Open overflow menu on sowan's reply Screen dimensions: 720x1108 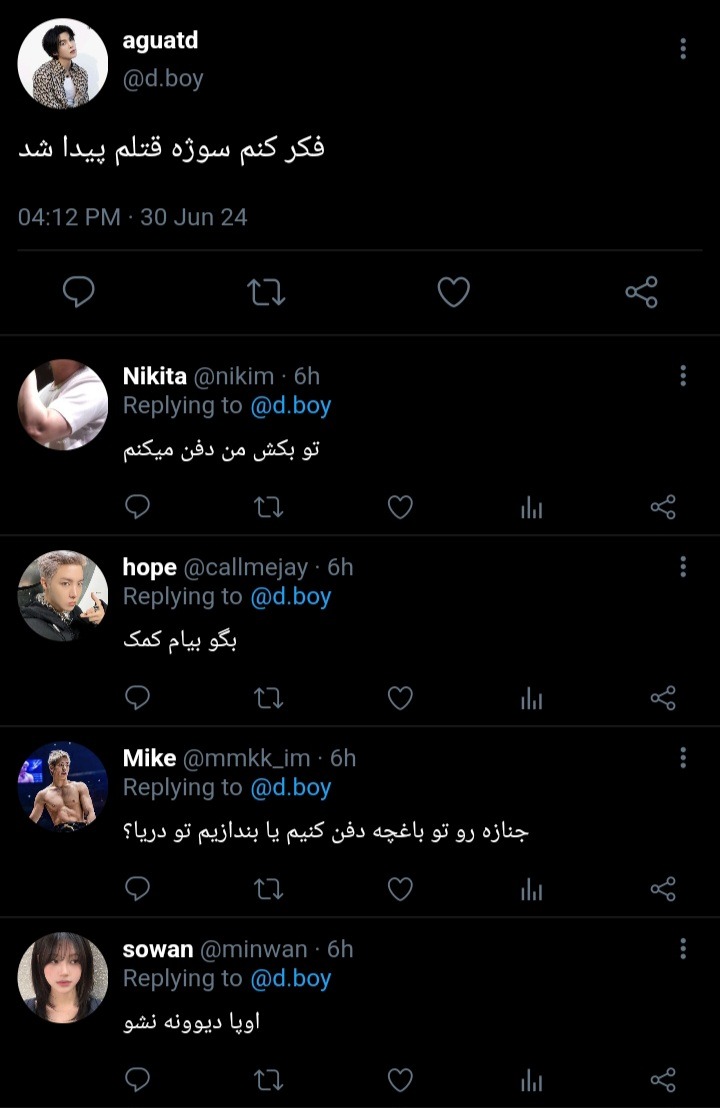click(683, 949)
